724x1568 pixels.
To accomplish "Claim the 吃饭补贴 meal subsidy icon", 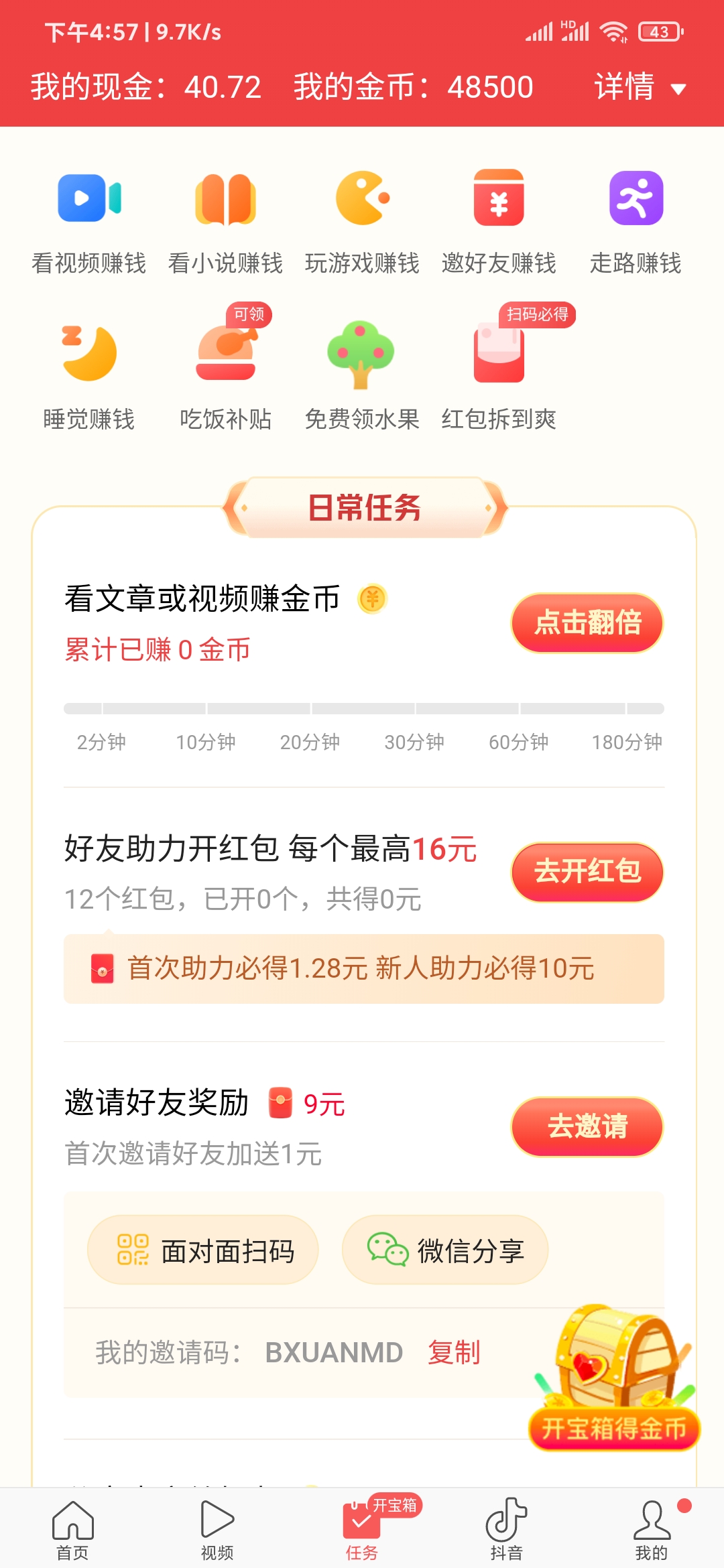I will (x=225, y=375).
